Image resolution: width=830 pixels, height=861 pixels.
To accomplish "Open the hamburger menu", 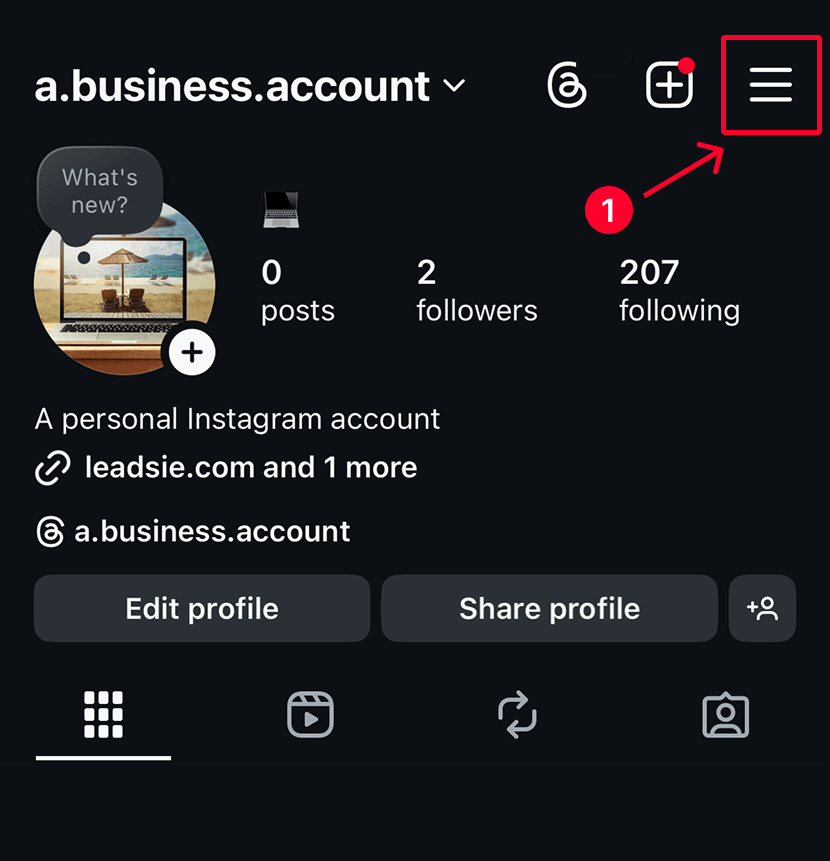I will (771, 85).
